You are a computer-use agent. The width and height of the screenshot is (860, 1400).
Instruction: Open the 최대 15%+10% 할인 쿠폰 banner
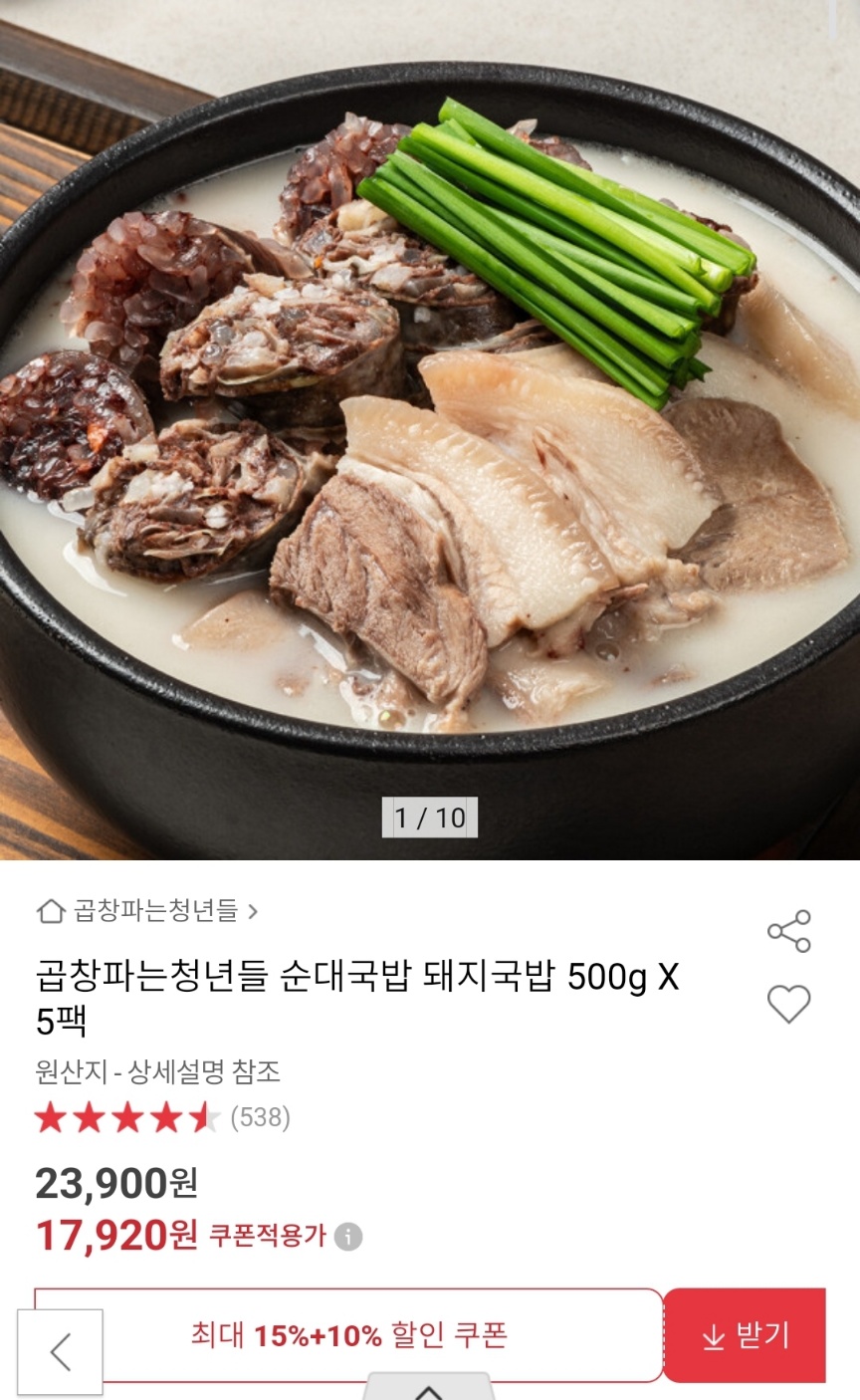[348, 1335]
